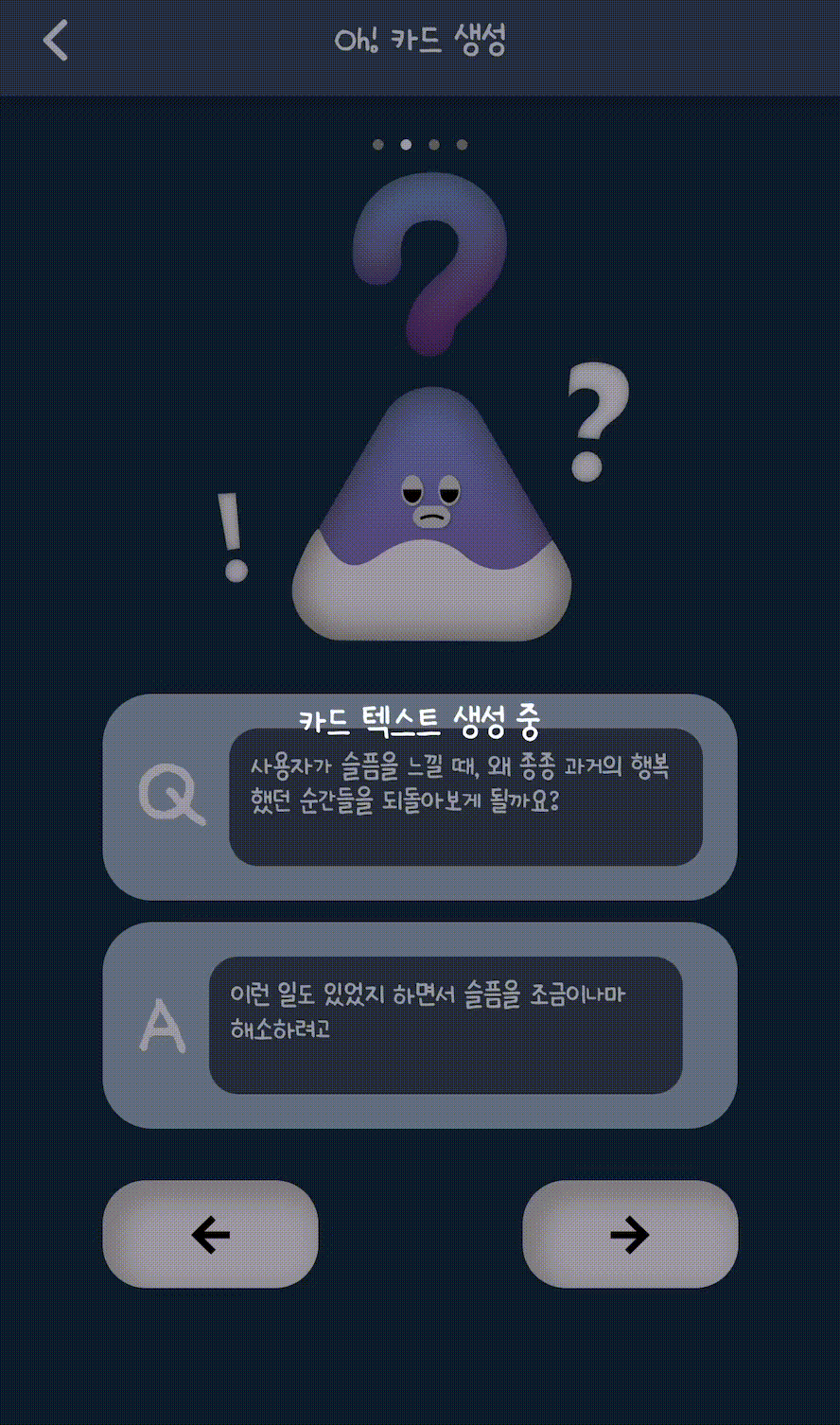Edit the answer field beside the A
This screenshot has height=1425, width=840.
coord(446,1026)
